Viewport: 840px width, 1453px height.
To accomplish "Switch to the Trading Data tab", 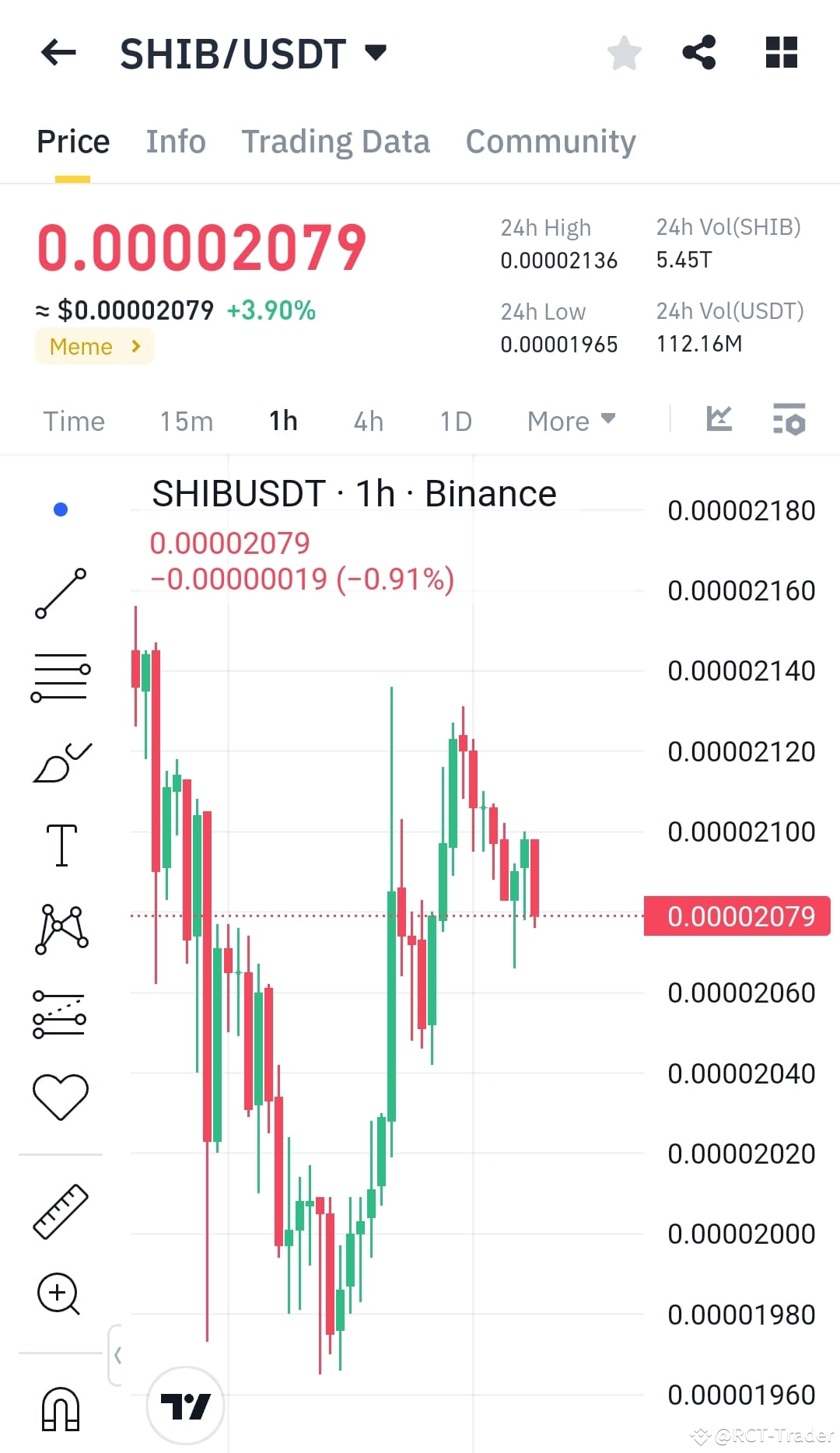I will pos(336,141).
